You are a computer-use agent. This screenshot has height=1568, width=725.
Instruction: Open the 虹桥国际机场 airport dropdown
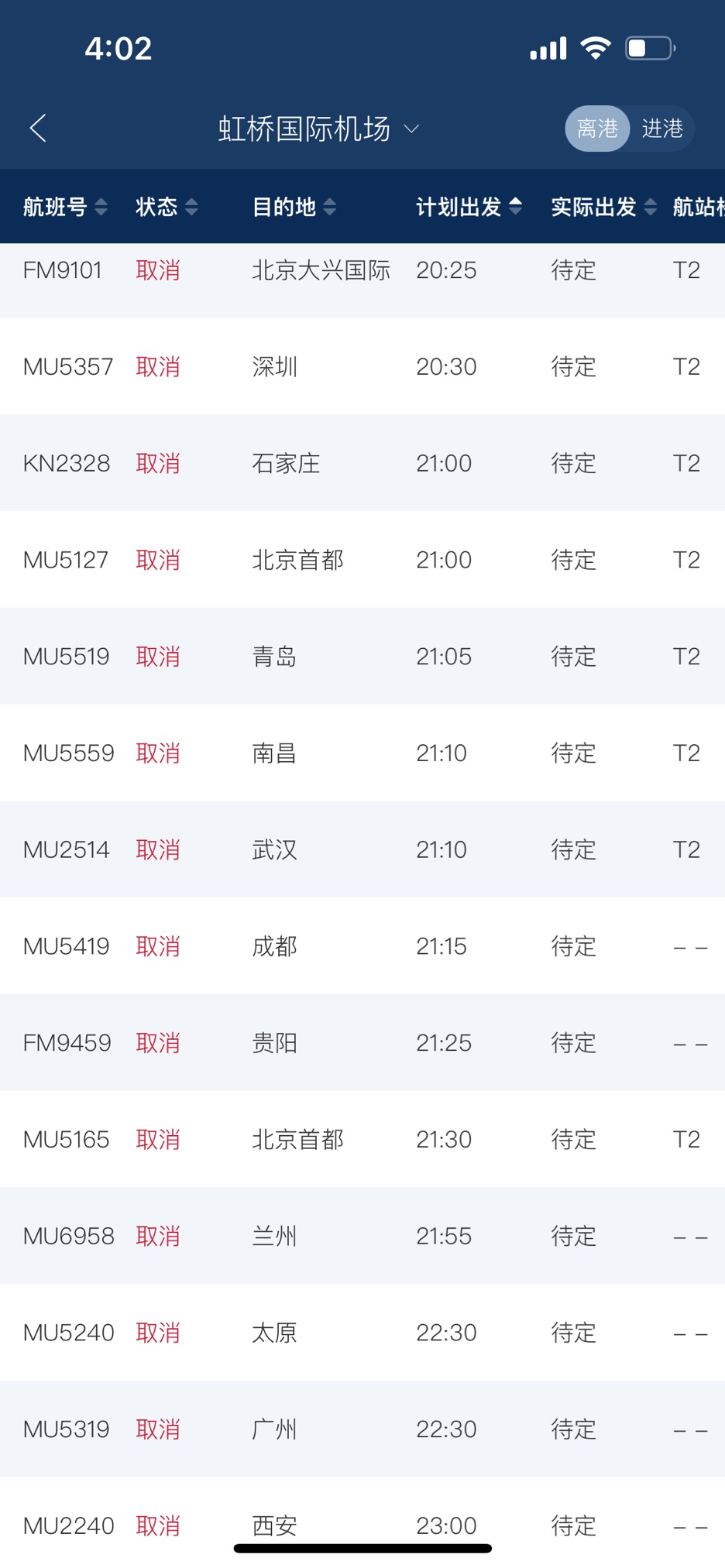(x=318, y=129)
